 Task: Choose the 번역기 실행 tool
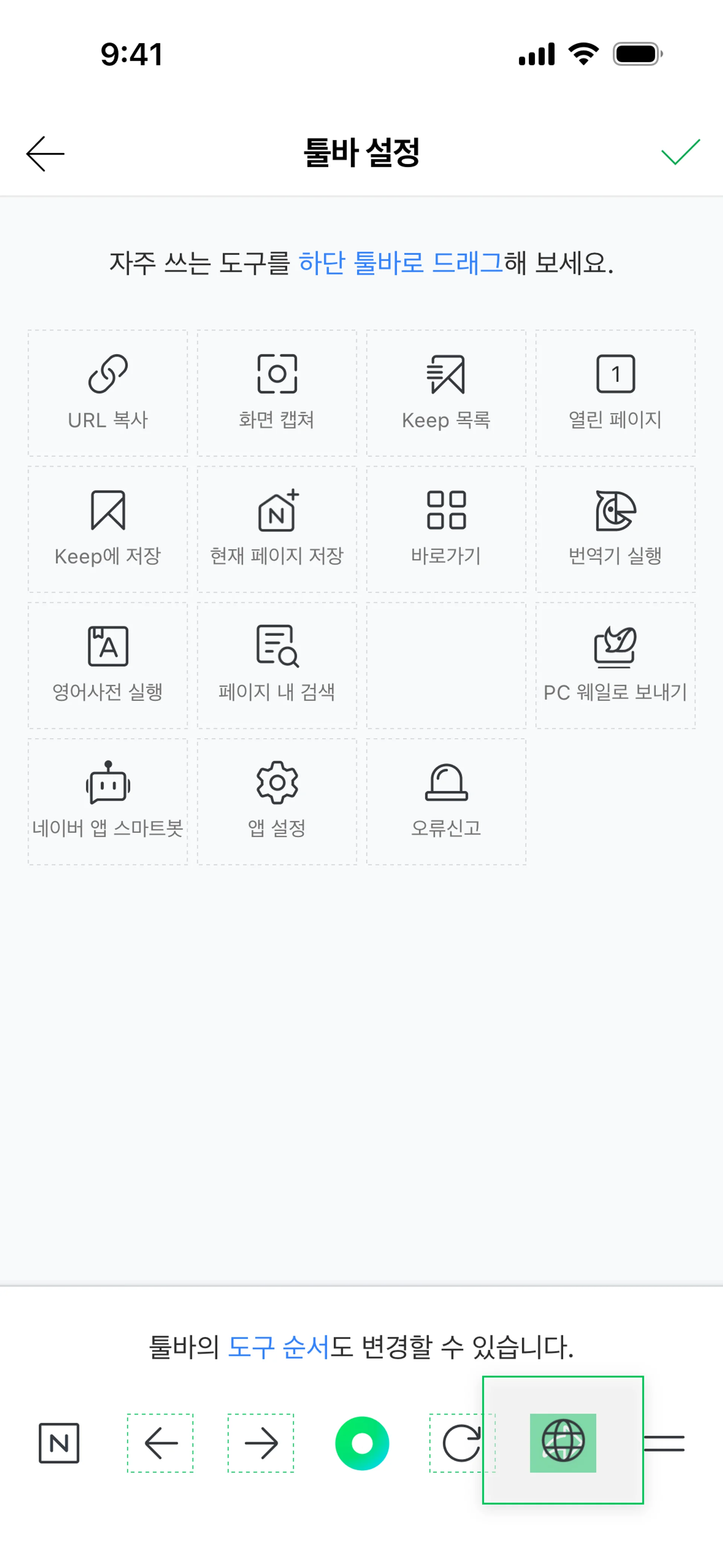(615, 529)
